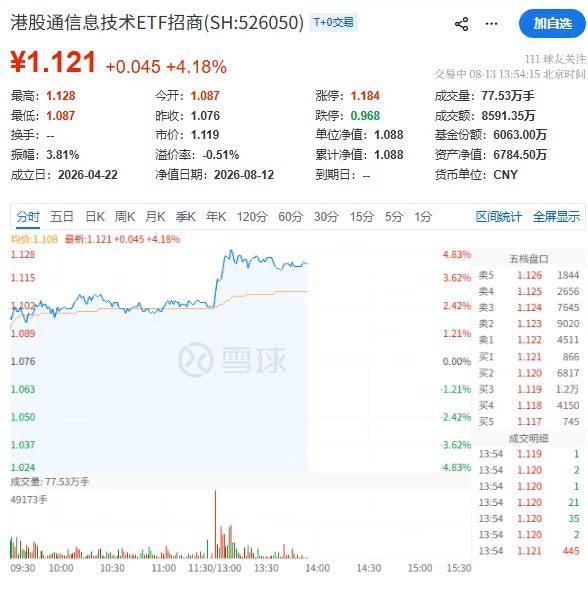Show chart in 全屏显示 fullscreen
Viewport: 588px width, 592px height.
[556, 217]
